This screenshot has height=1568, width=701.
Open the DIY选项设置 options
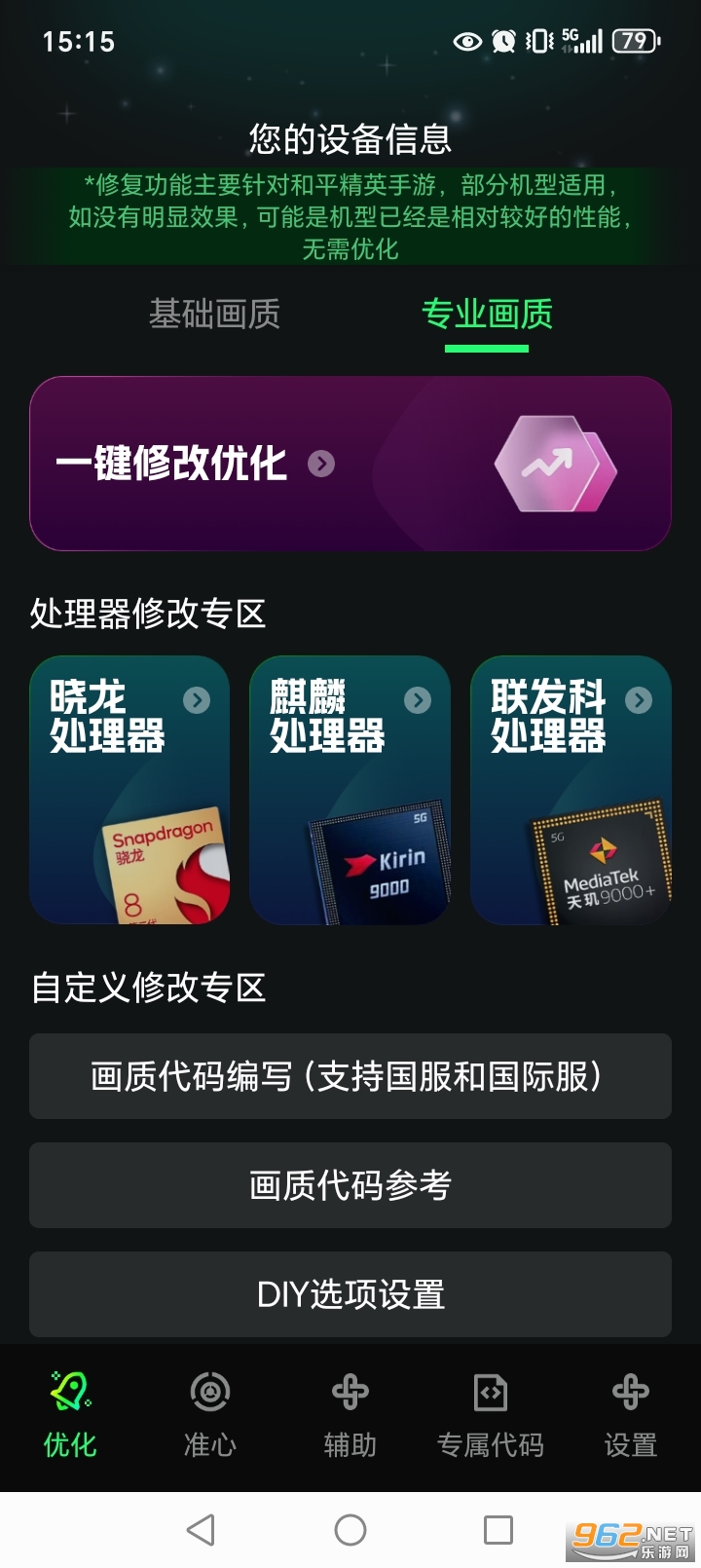click(x=350, y=1295)
